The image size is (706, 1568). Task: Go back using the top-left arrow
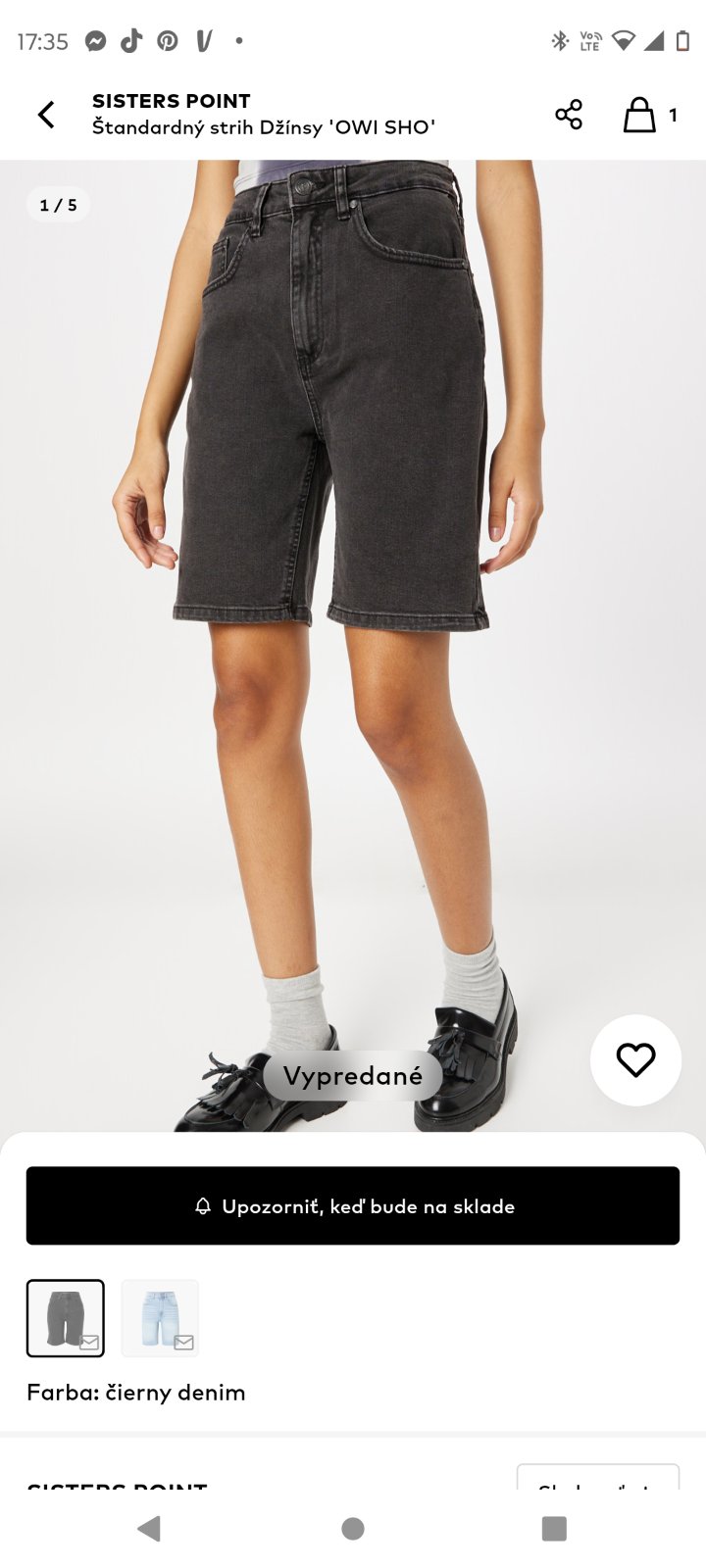point(46,115)
